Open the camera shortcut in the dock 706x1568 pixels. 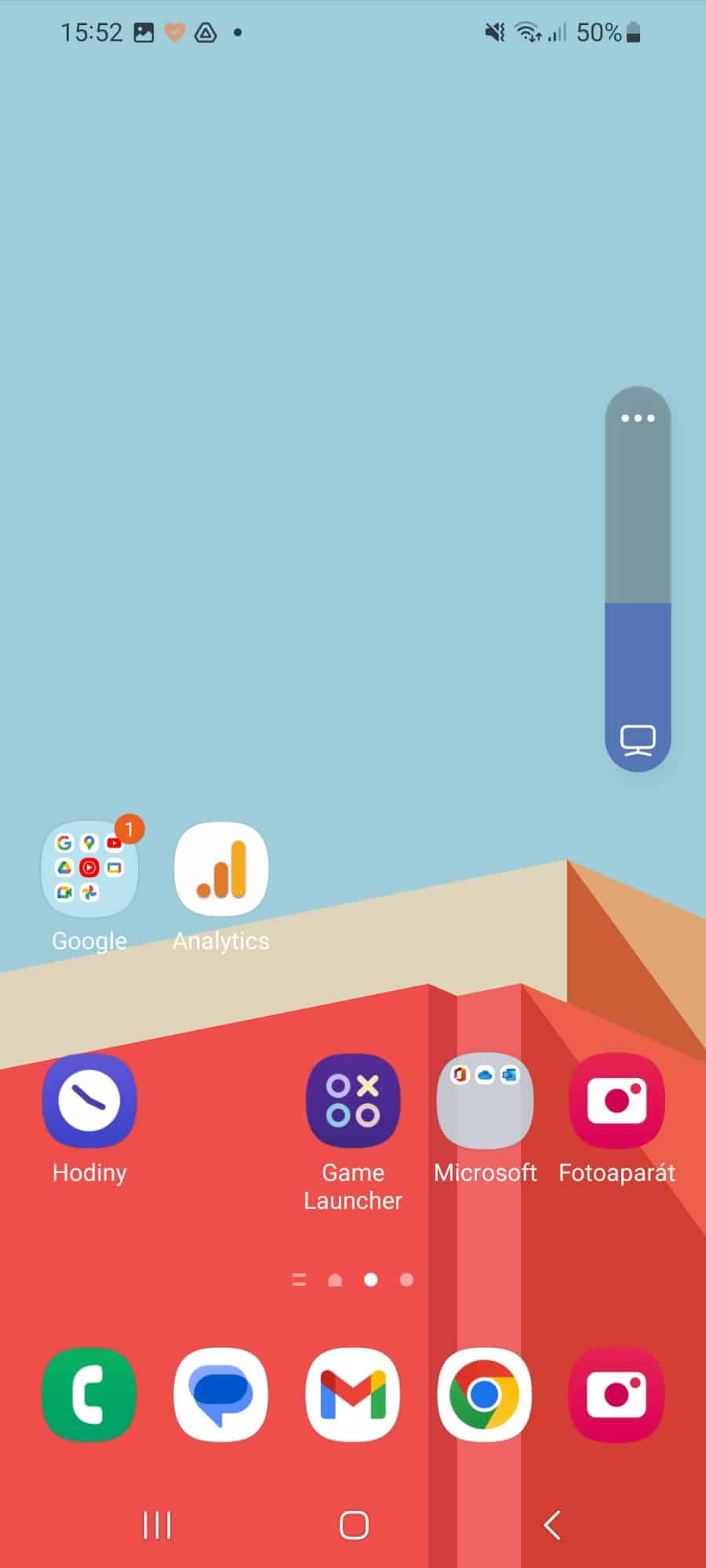[x=617, y=1395]
